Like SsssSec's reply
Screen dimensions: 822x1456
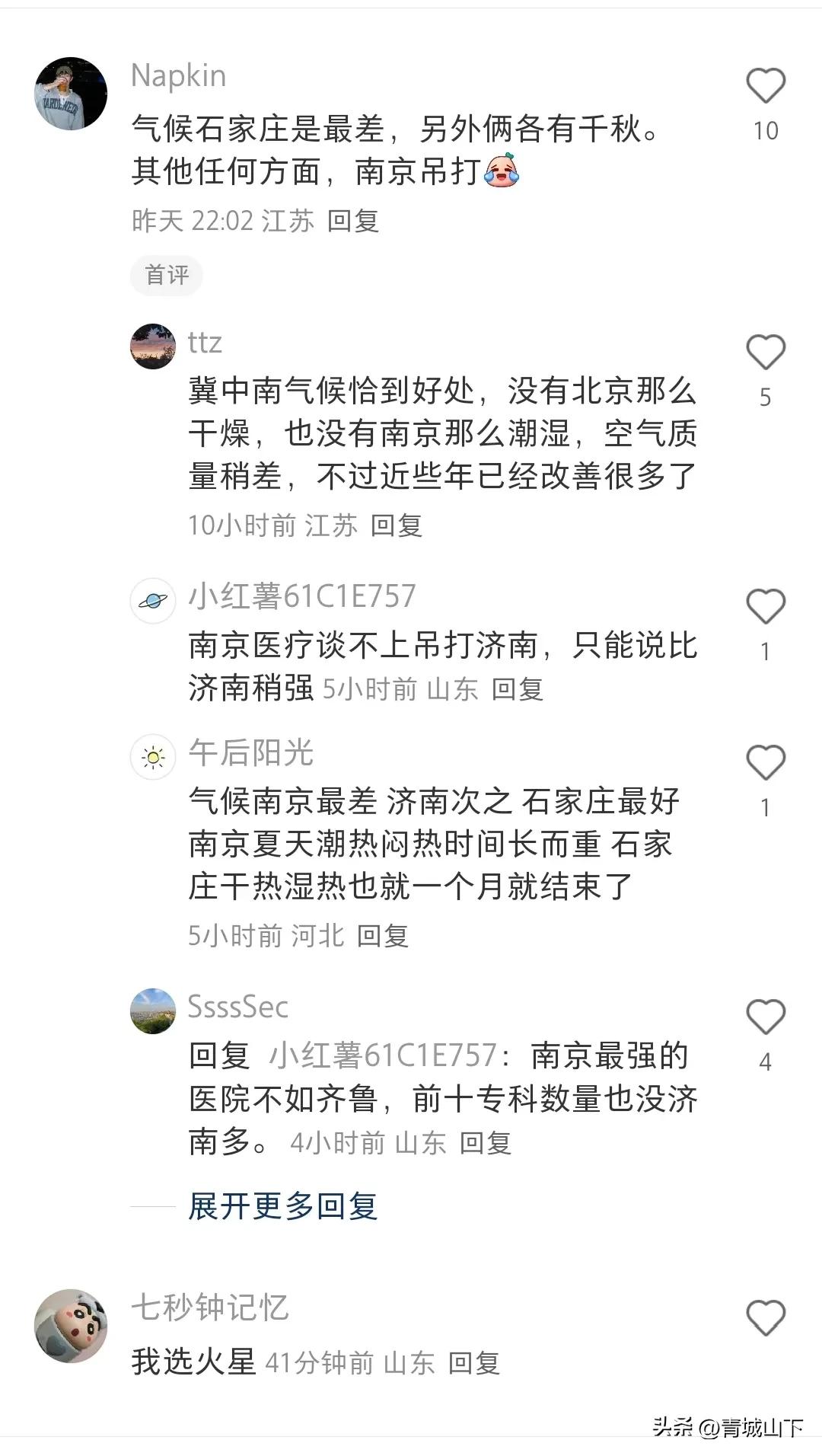pyautogui.click(x=765, y=1017)
